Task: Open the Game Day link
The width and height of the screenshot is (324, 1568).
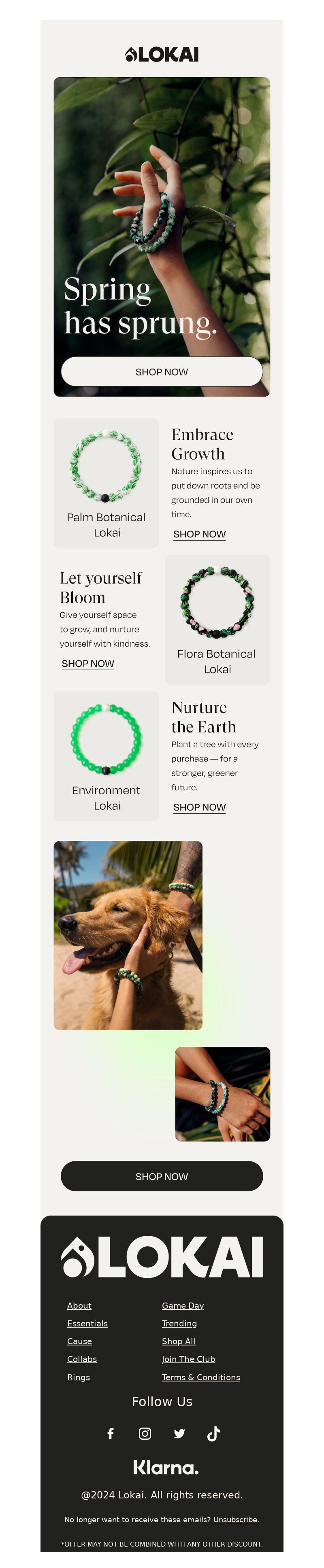Action: 183,1305
